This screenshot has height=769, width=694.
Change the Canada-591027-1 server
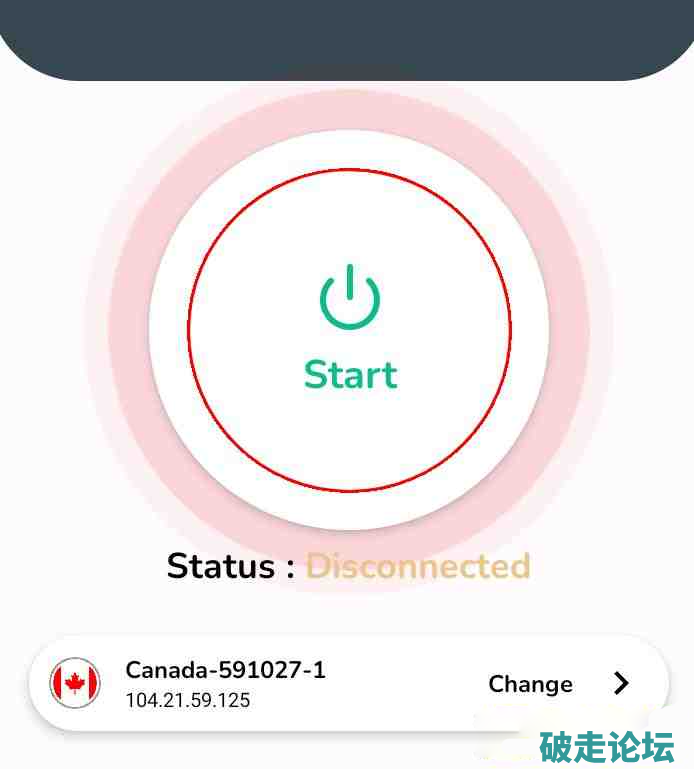coord(556,684)
